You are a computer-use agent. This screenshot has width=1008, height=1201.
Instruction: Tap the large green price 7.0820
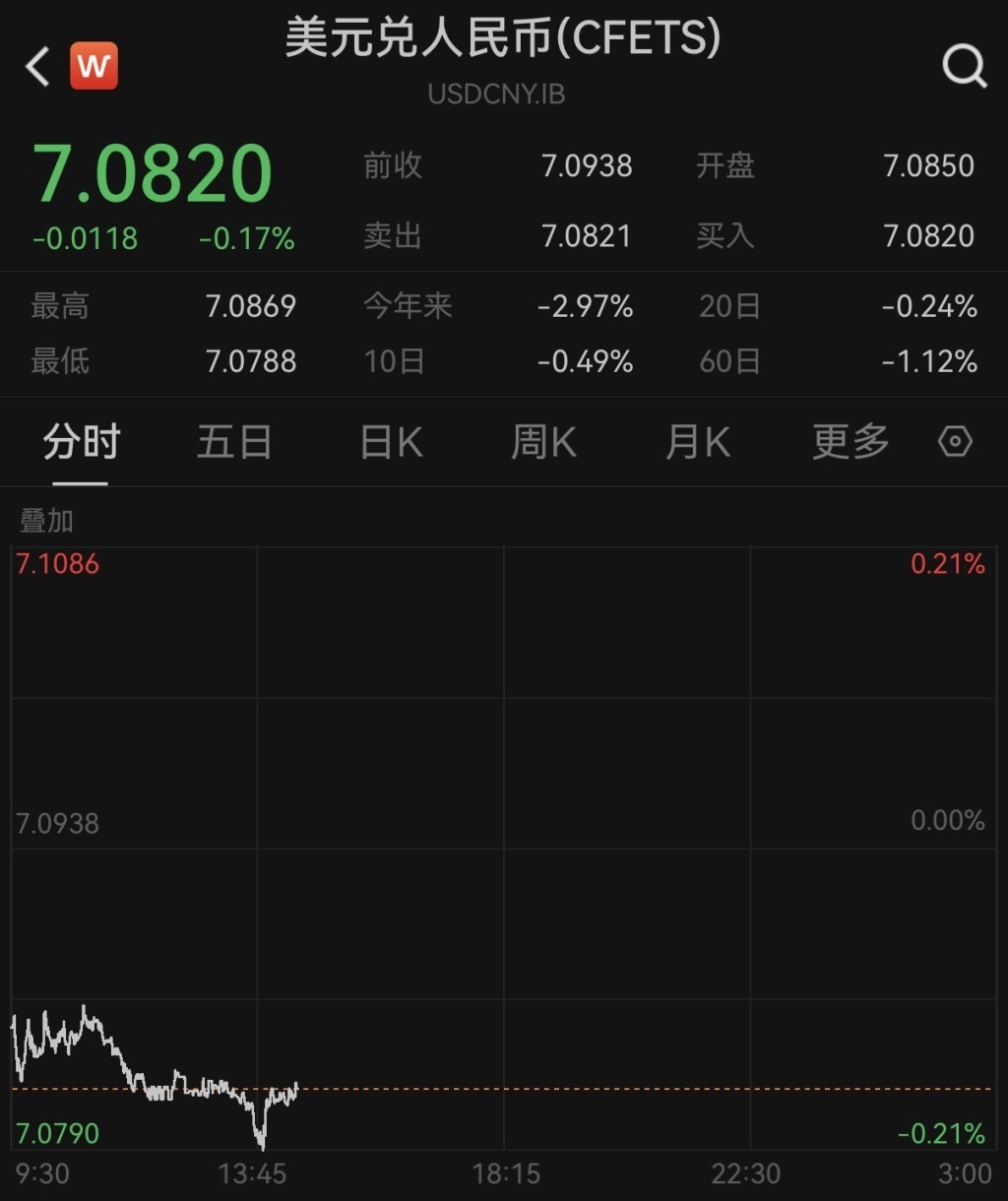click(x=154, y=172)
